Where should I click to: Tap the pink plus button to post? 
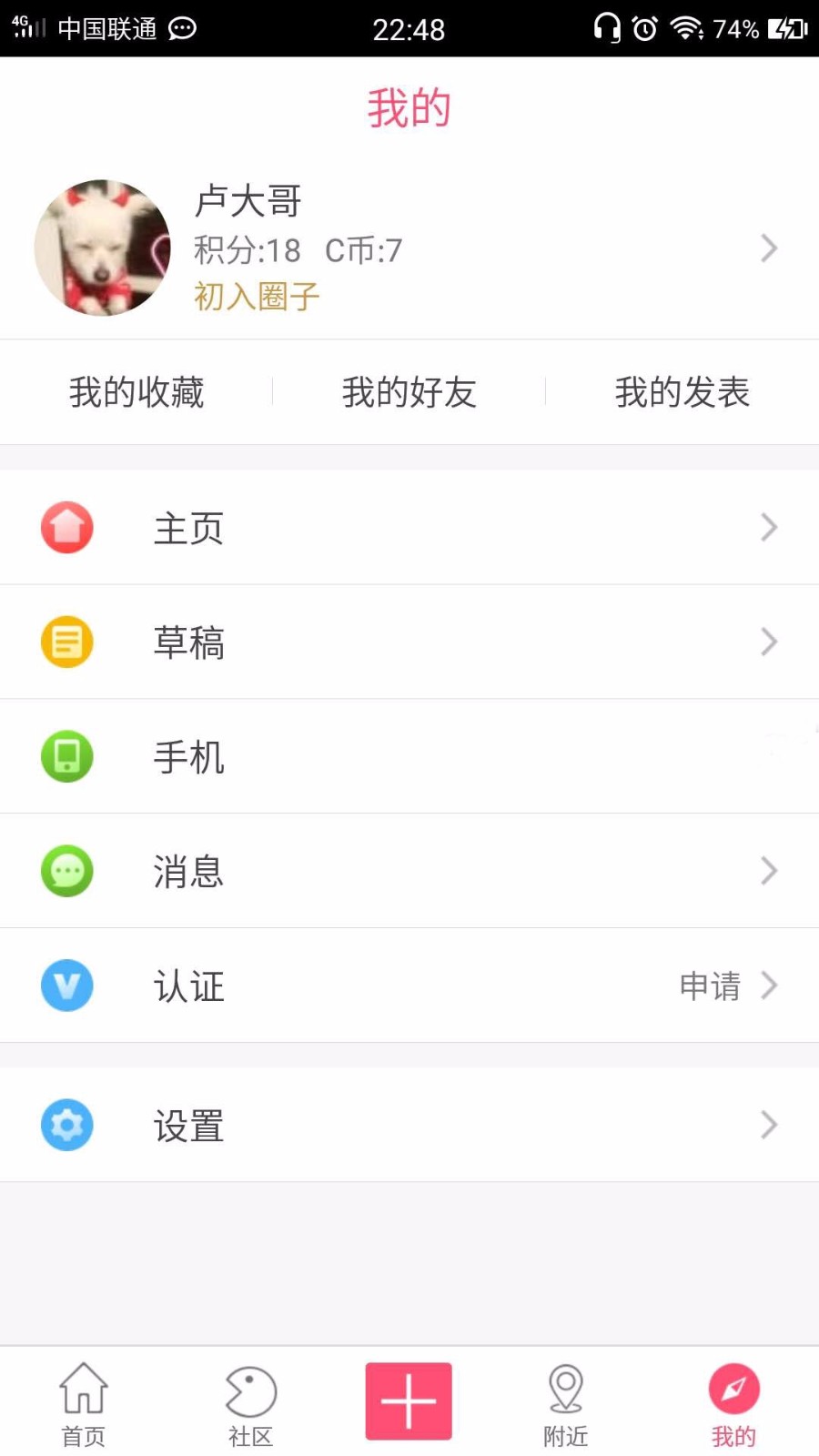pos(409,1401)
